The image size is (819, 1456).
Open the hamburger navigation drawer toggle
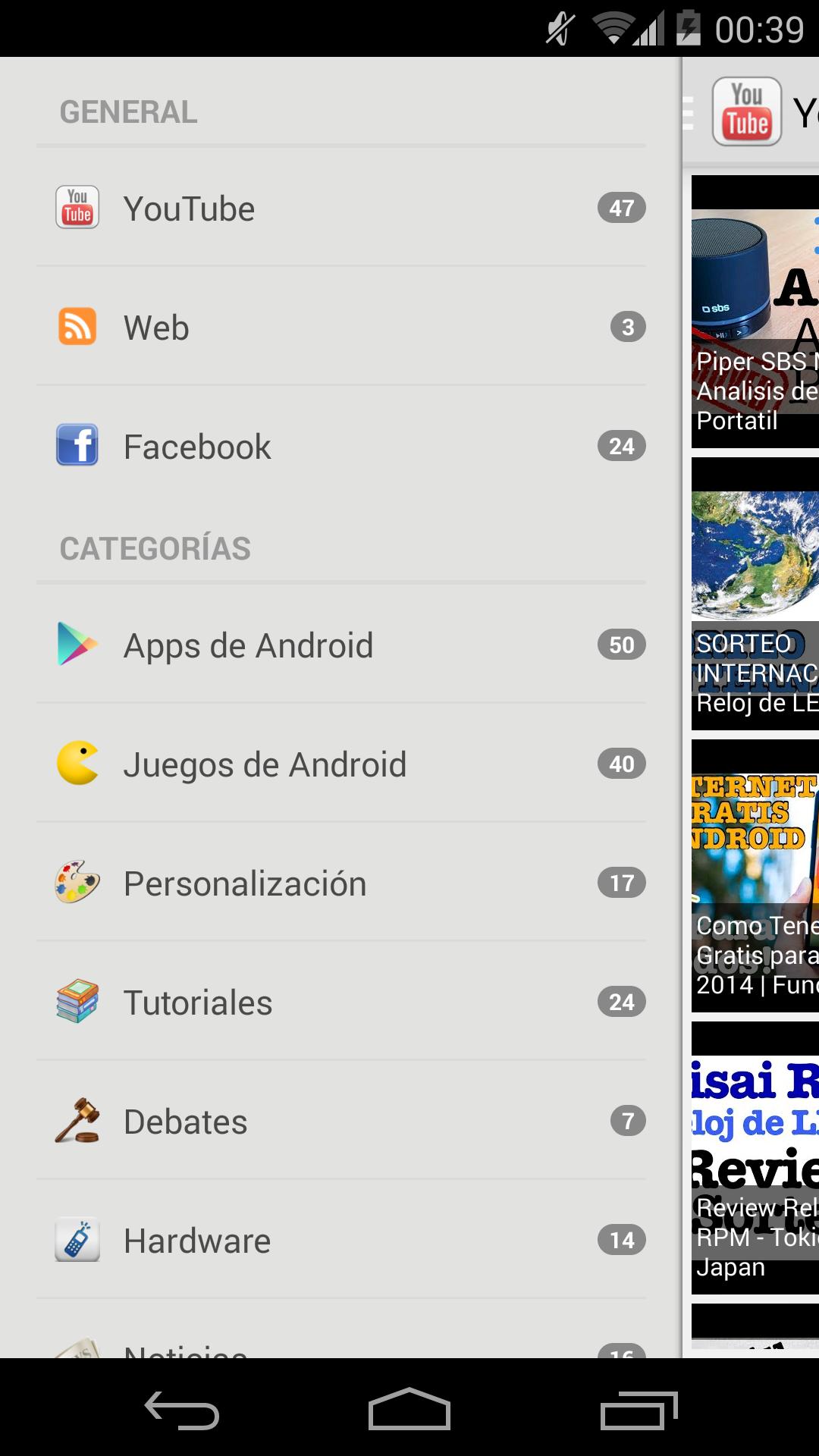pos(689,115)
